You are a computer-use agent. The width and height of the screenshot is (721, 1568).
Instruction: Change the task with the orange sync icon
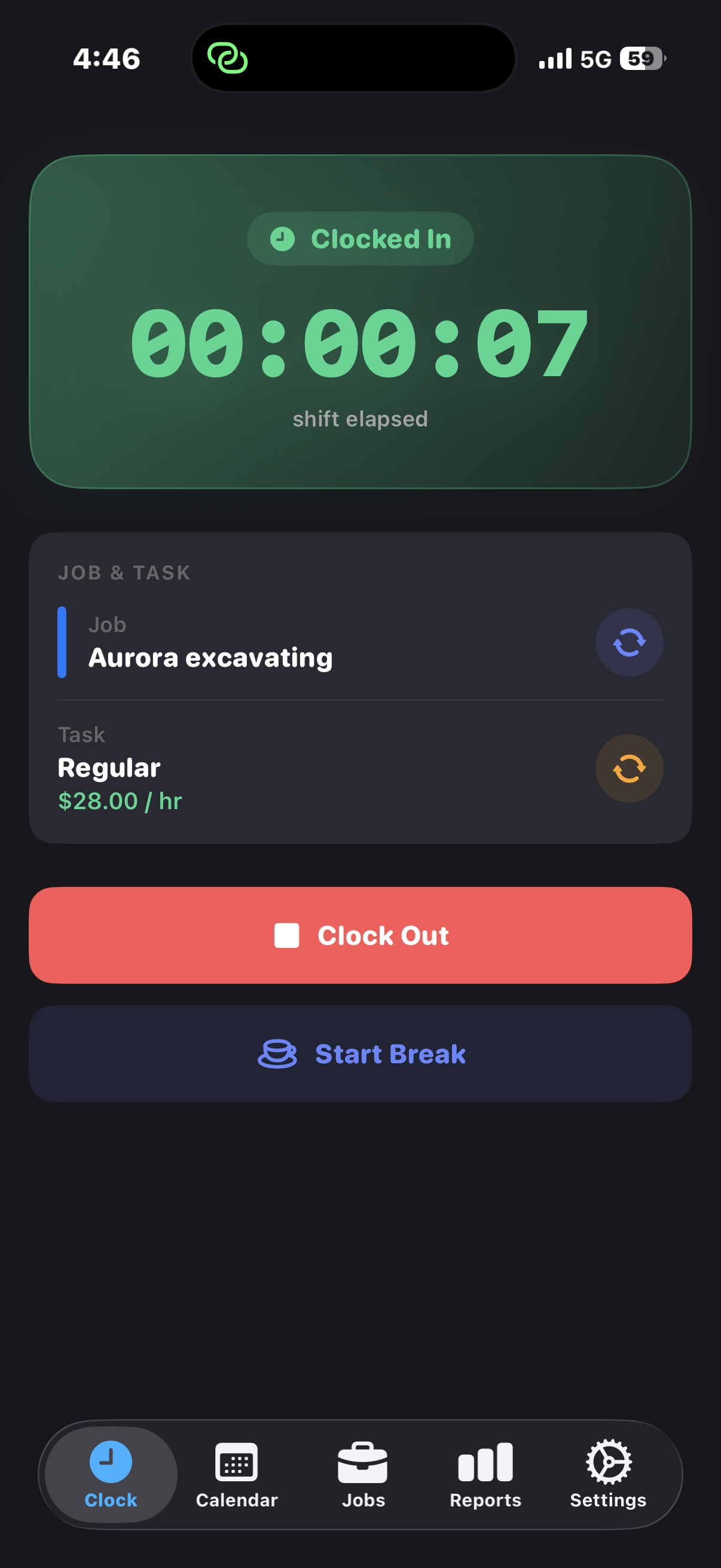click(x=629, y=768)
